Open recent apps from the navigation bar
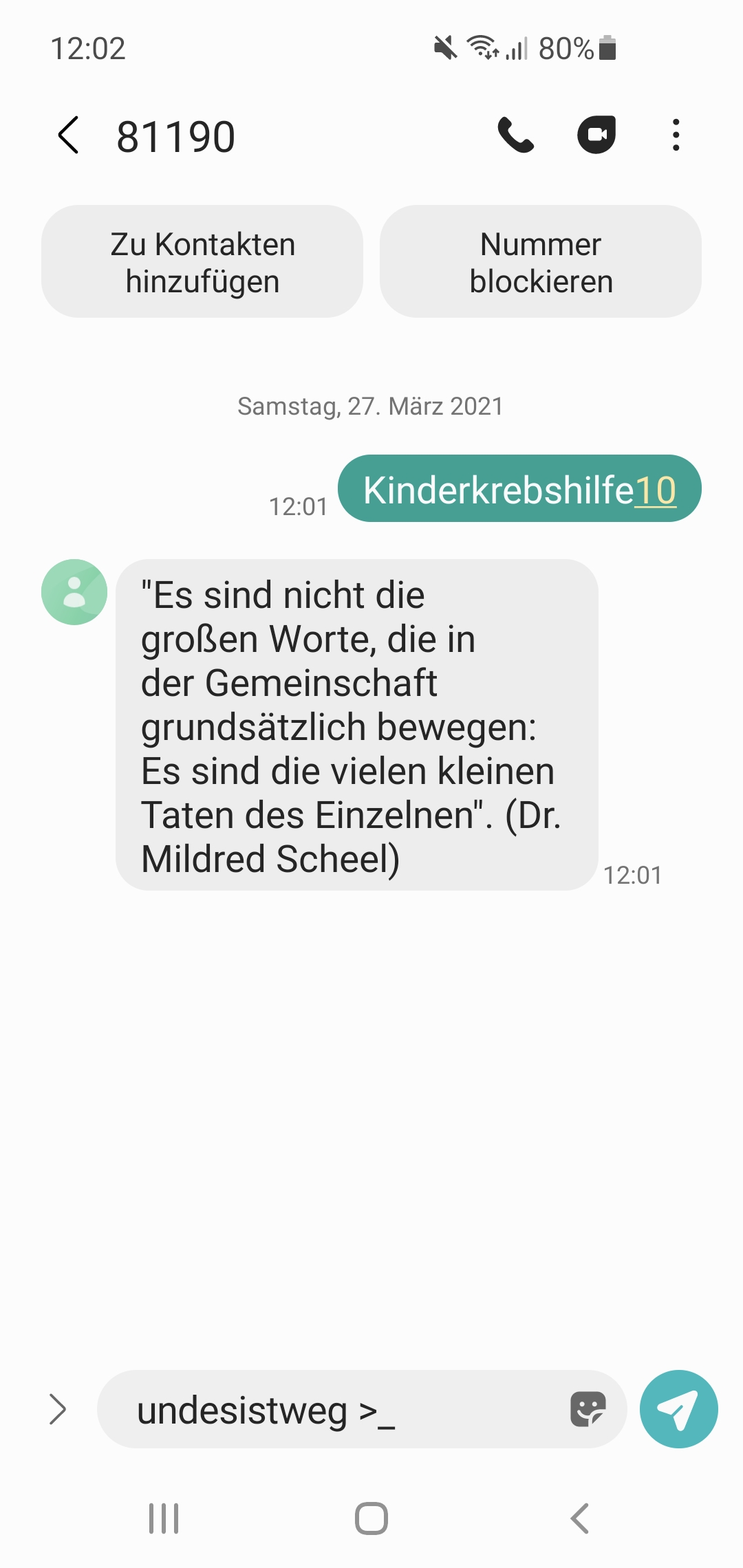Image resolution: width=743 pixels, height=1568 pixels. tap(164, 1518)
